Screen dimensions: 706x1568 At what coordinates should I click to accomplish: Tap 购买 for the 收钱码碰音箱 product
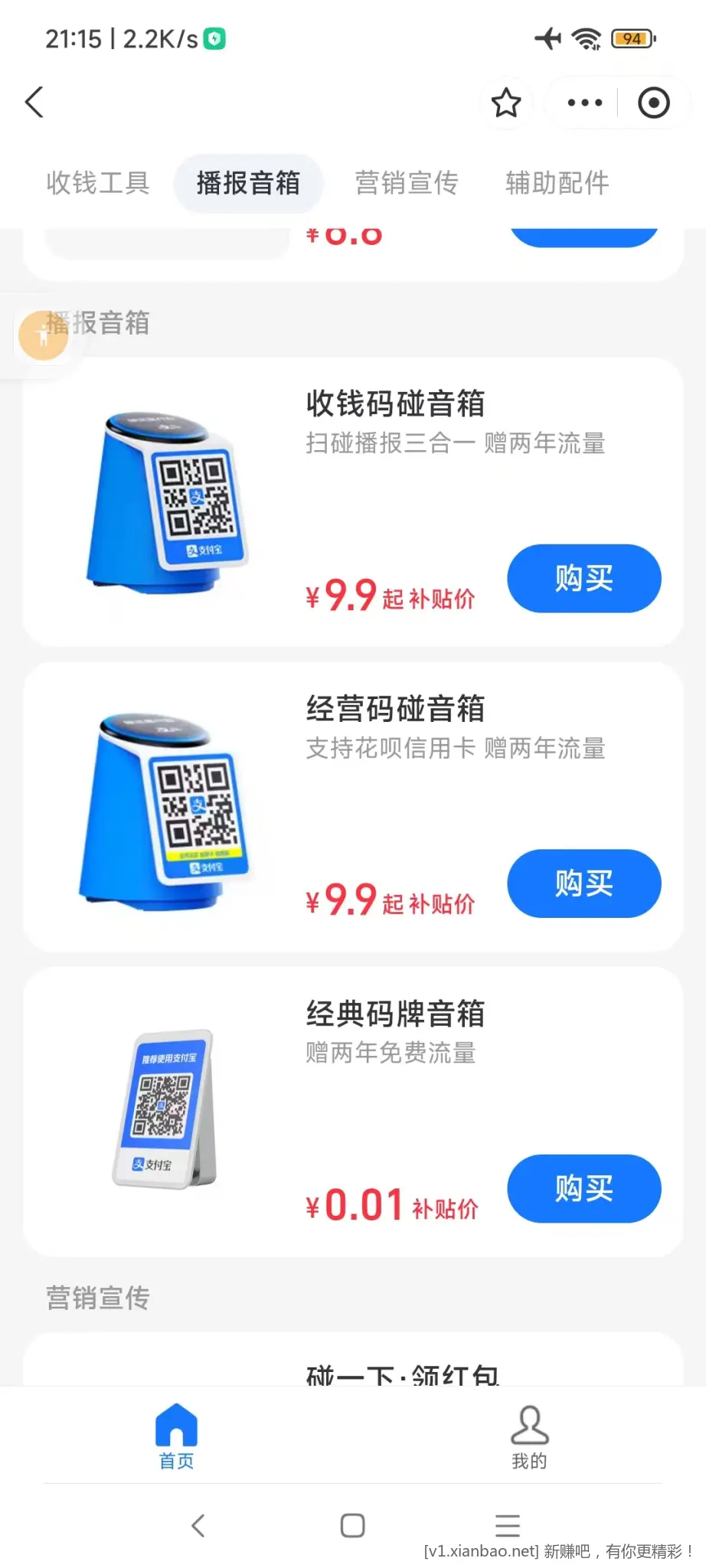point(584,579)
